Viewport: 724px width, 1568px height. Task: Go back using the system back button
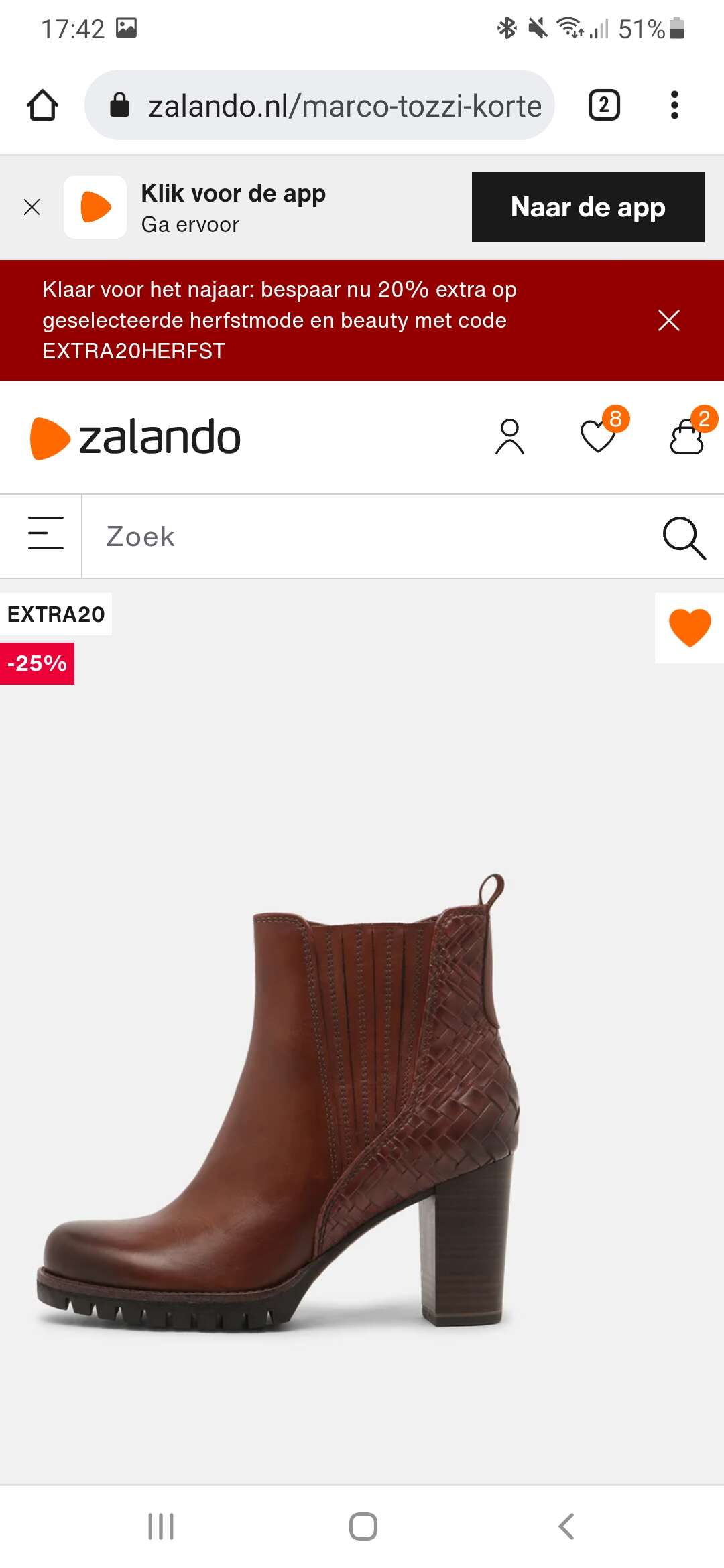566,1526
